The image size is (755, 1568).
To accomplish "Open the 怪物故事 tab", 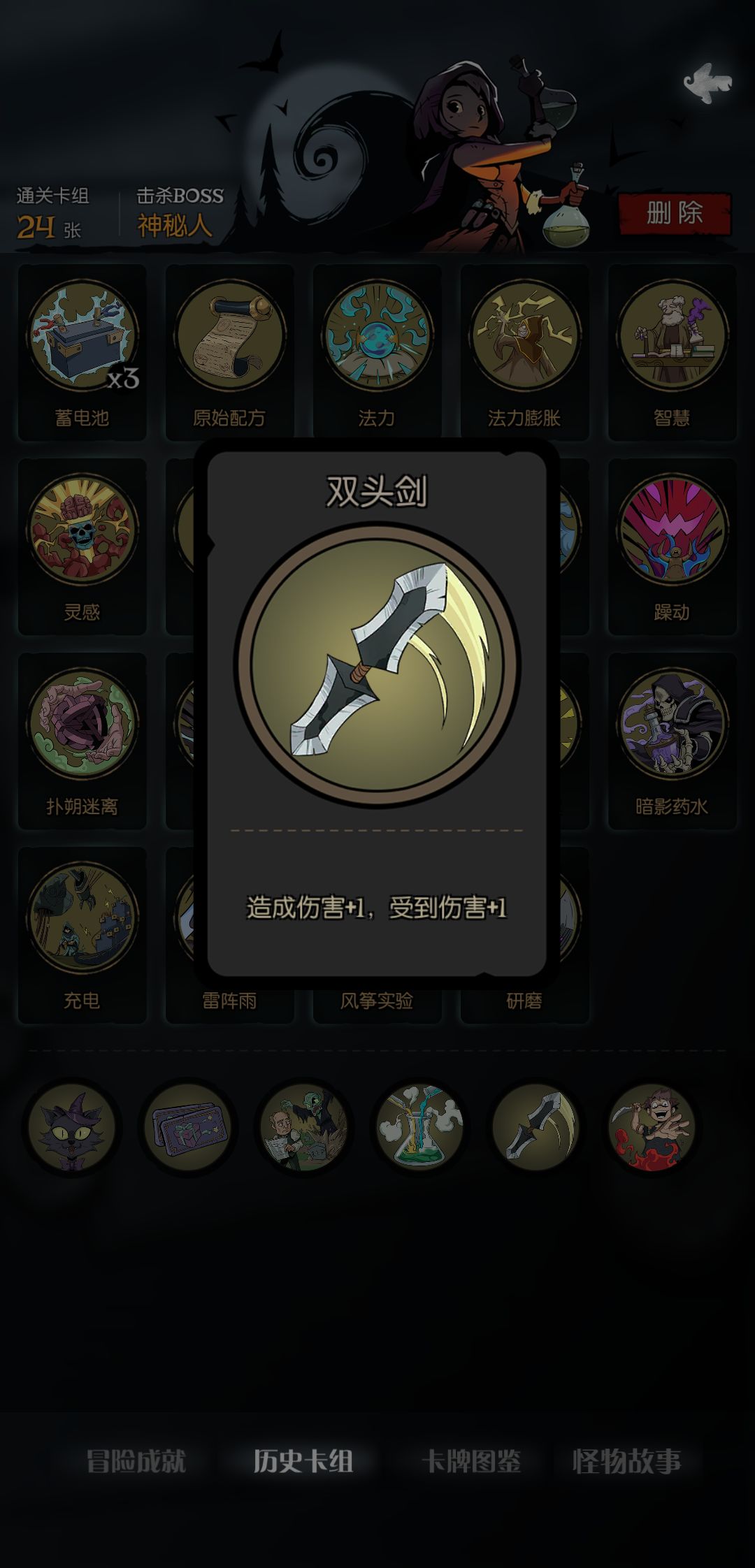I will point(626,1460).
